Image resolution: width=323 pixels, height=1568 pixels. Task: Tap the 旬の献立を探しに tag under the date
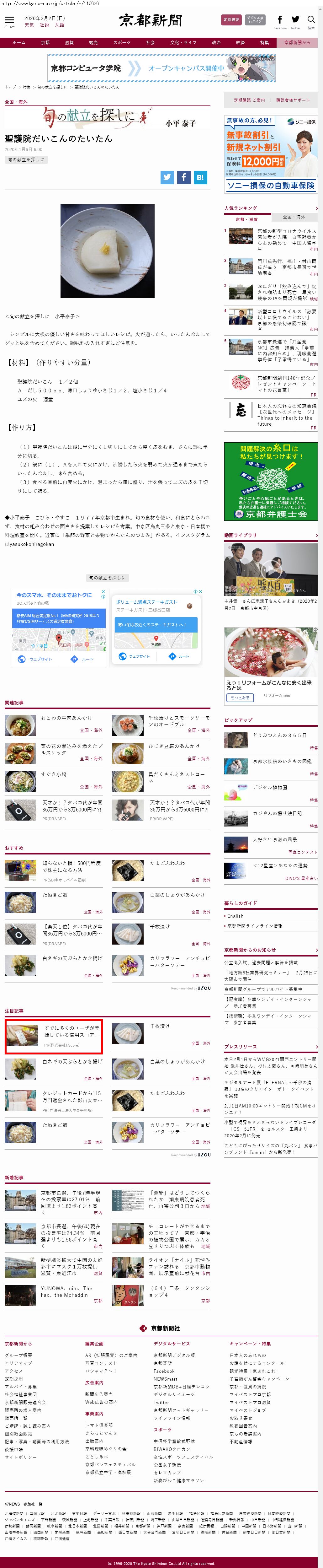tap(25, 159)
